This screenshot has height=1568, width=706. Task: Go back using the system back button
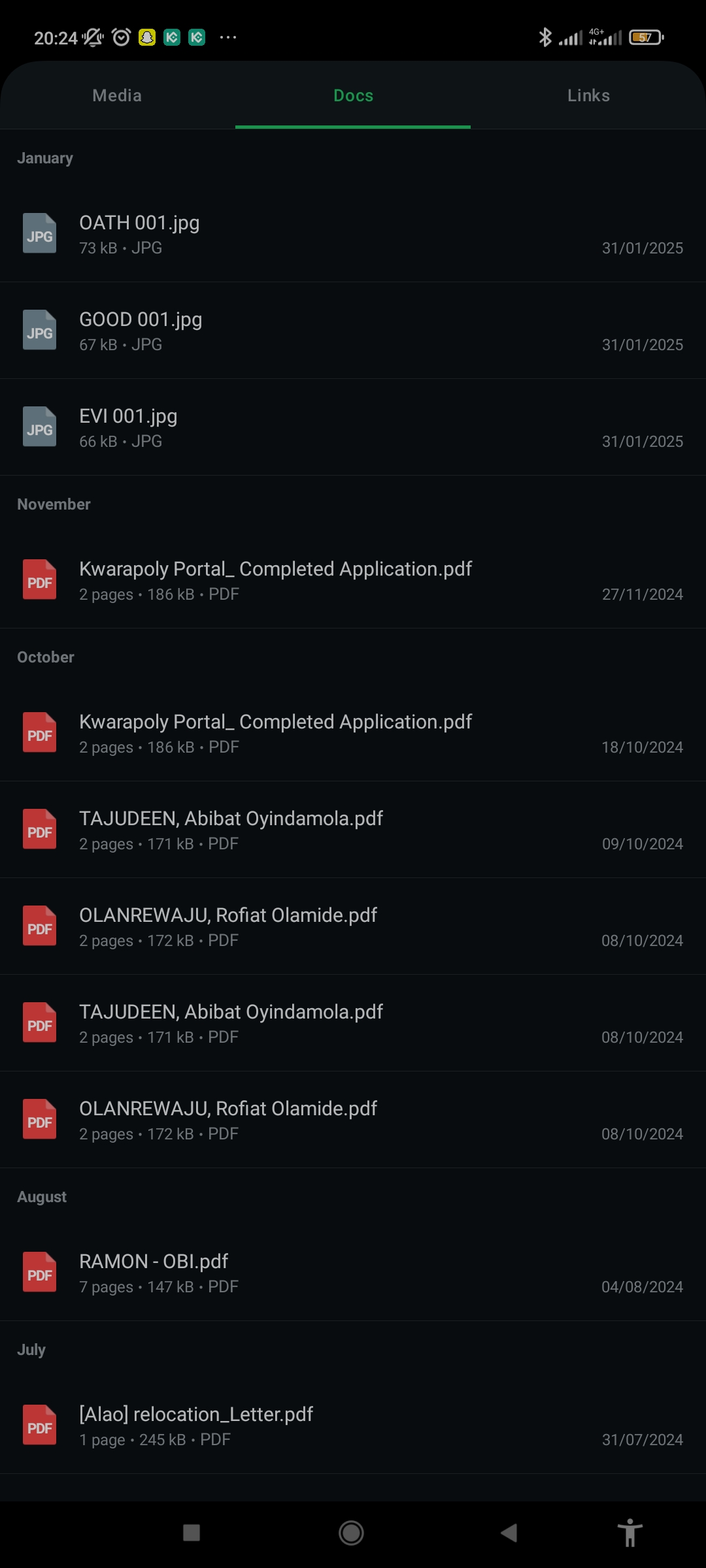509,1533
